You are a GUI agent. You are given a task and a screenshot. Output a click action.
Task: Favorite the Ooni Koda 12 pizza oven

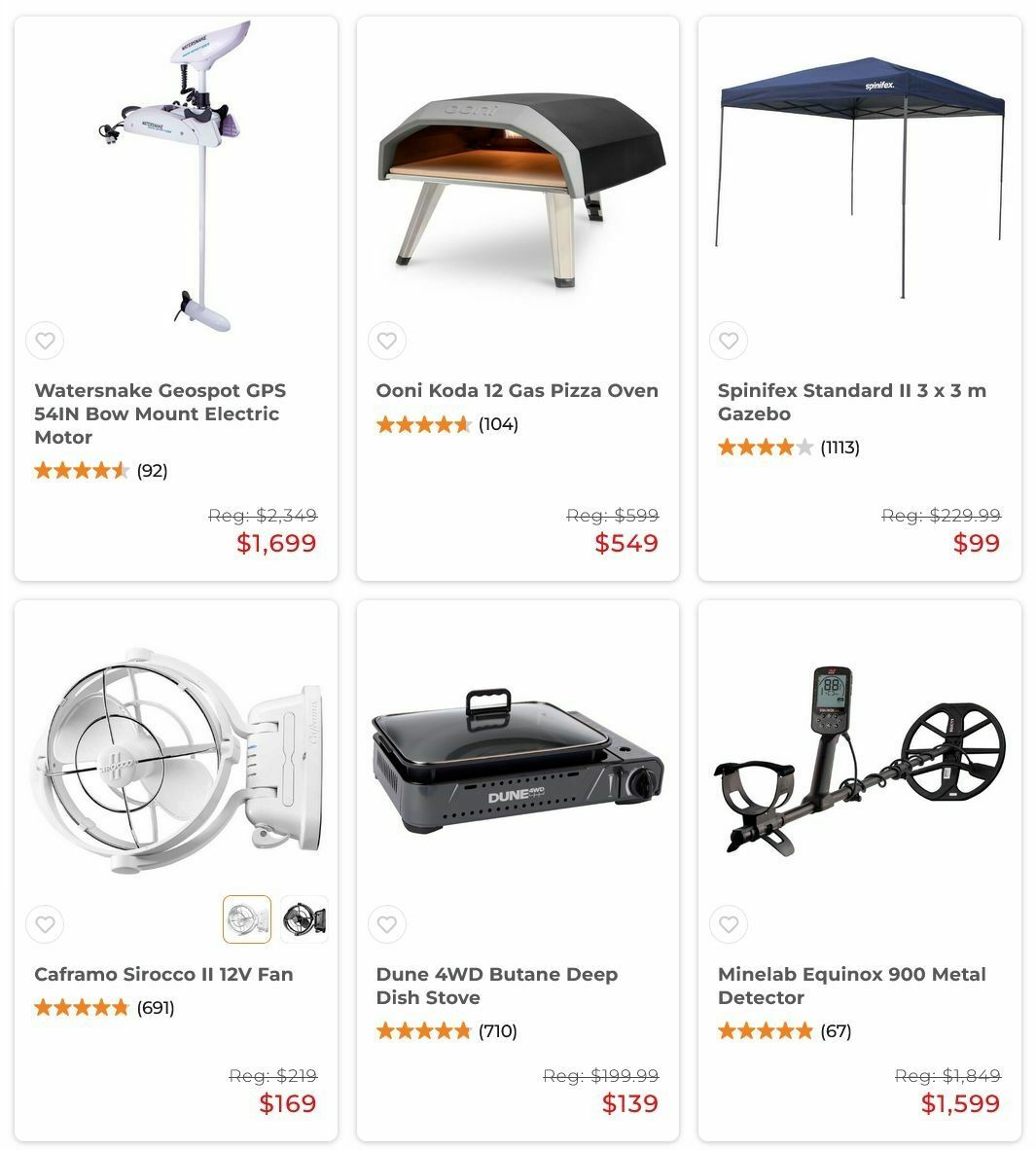[x=386, y=341]
